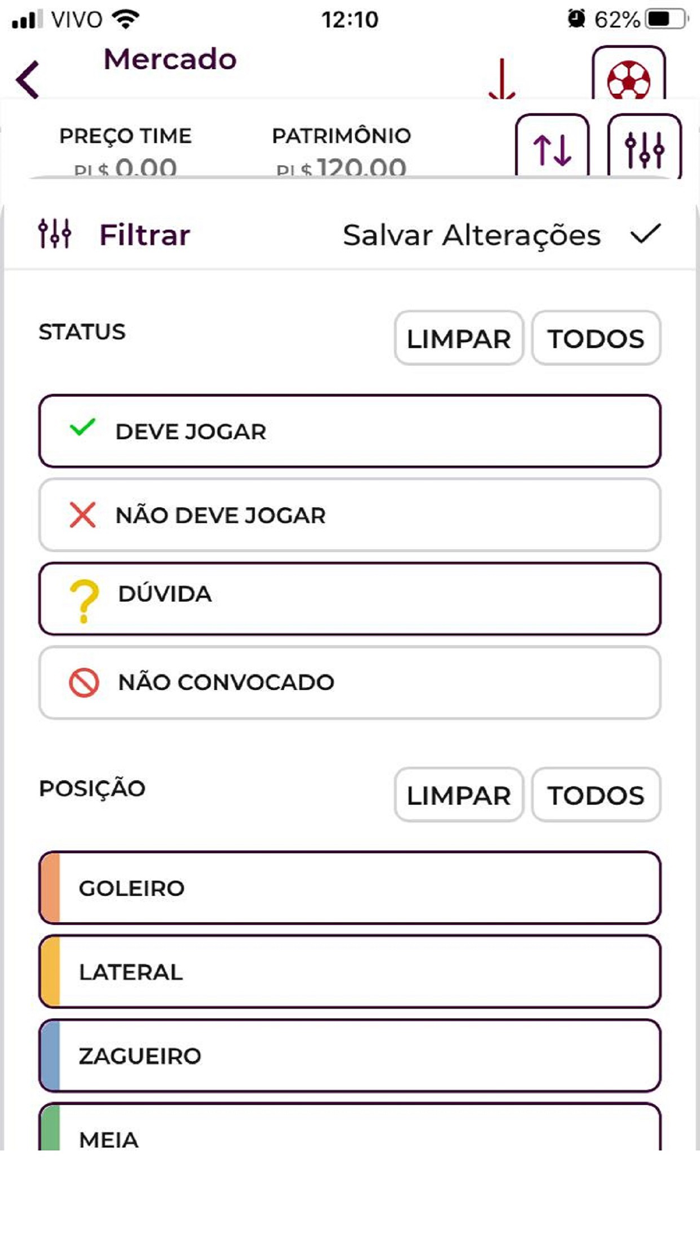Viewport: 700px width, 1244px height.
Task: Toggle the DÚVIDA status filter
Action: 349,598
